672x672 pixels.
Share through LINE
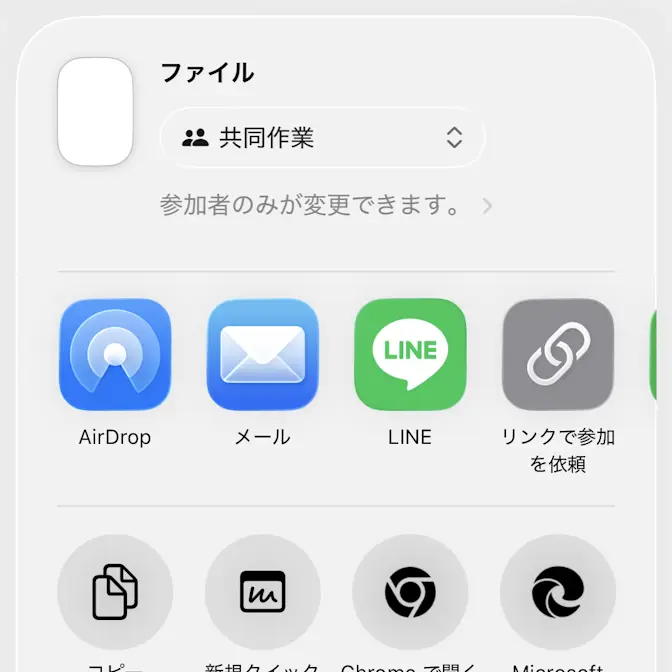[410, 355]
